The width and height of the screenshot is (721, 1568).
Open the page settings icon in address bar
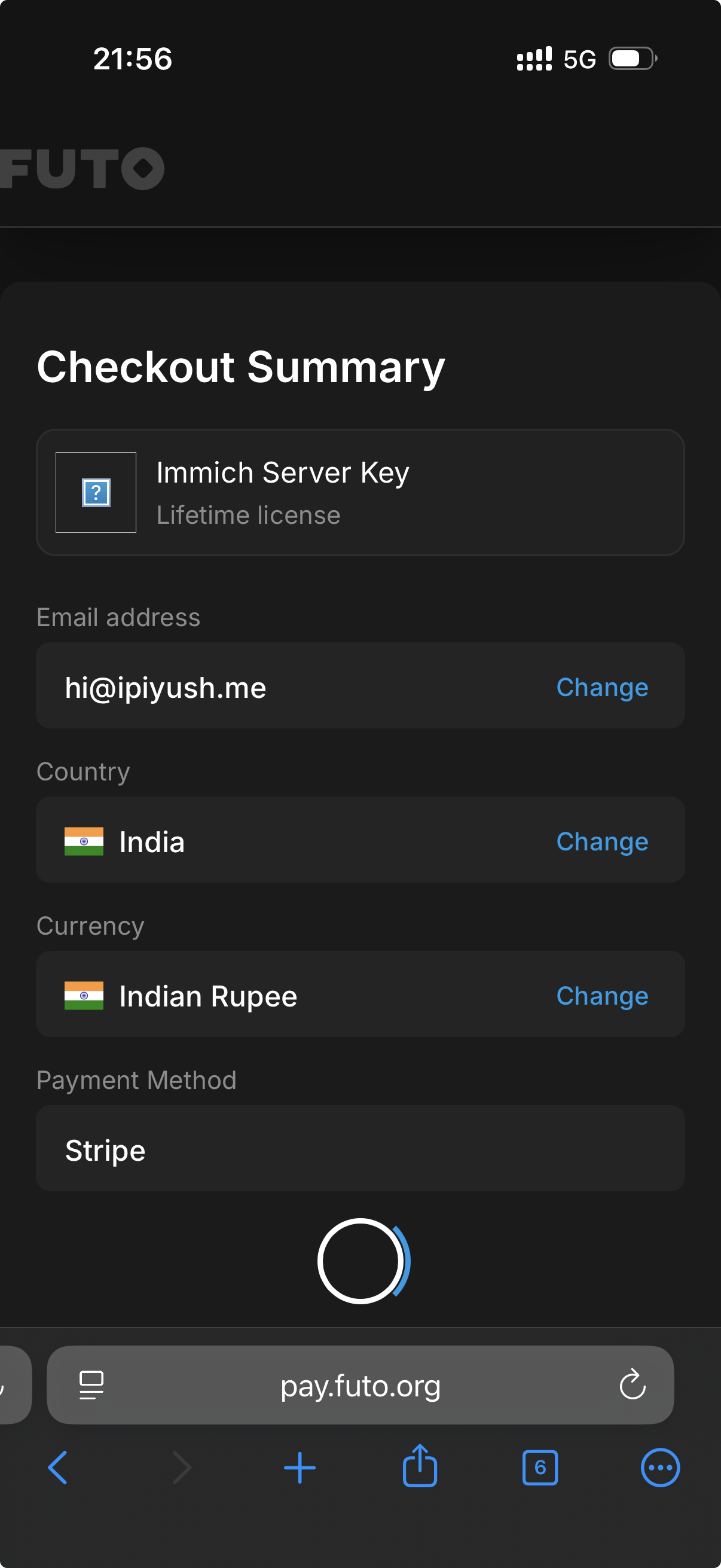pos(92,1385)
